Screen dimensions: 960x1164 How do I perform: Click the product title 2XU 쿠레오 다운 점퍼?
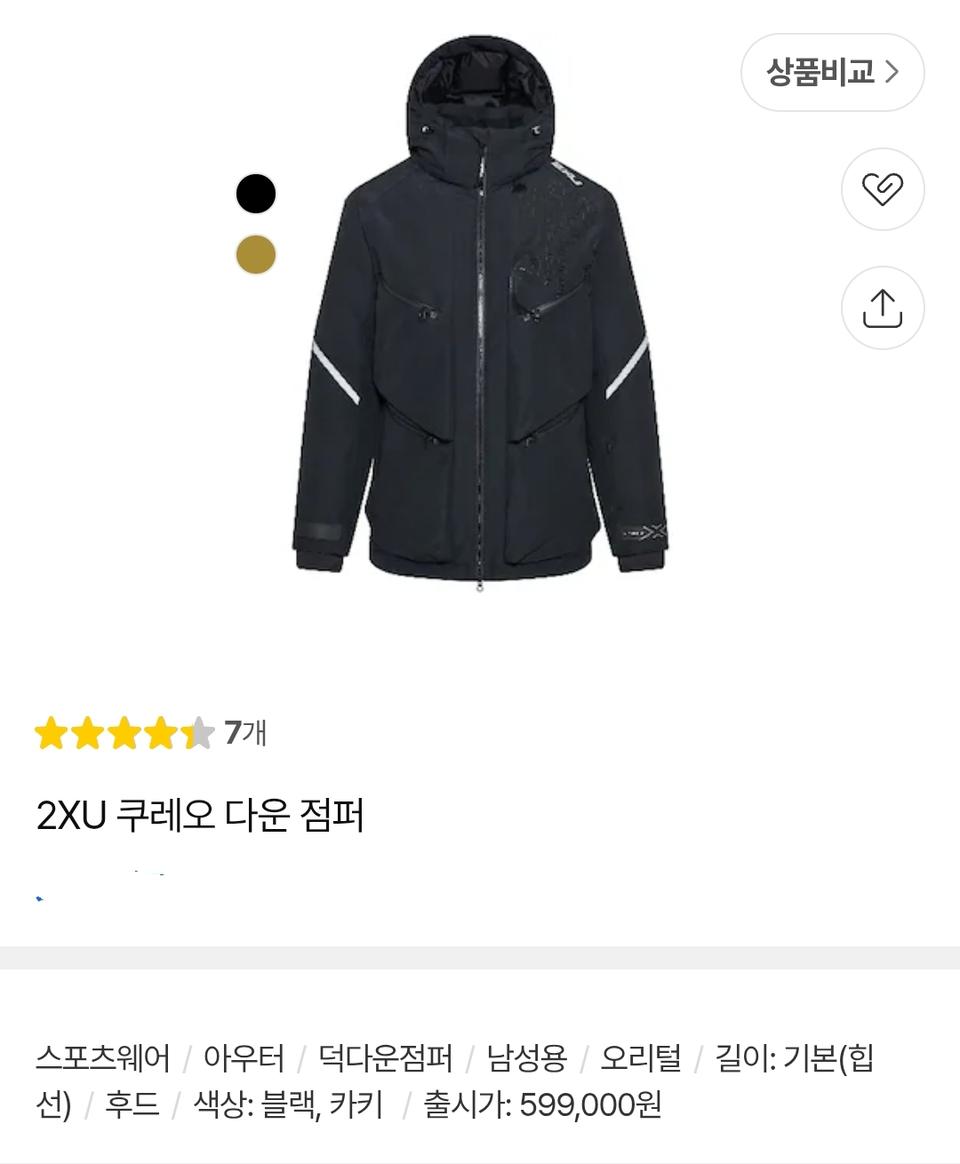click(200, 813)
